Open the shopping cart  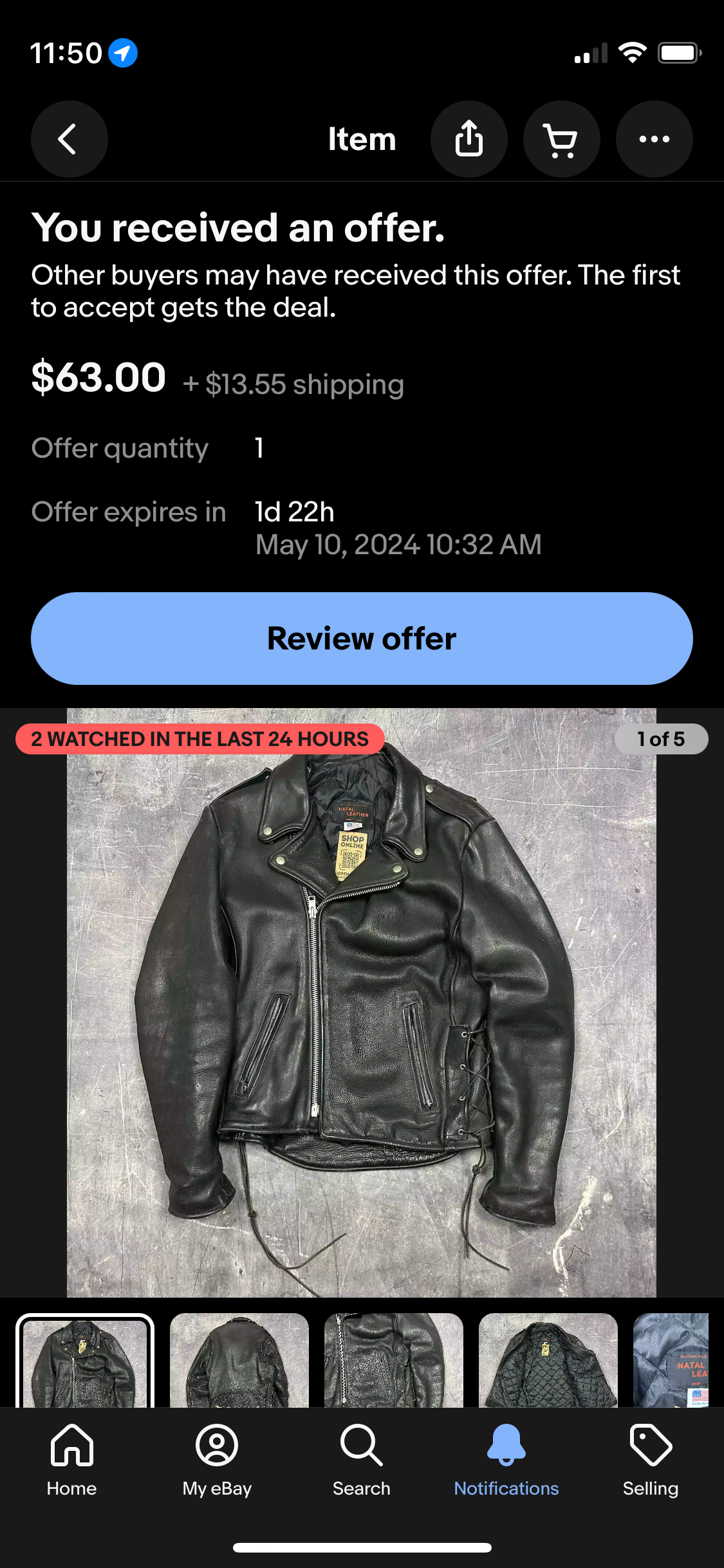click(562, 139)
